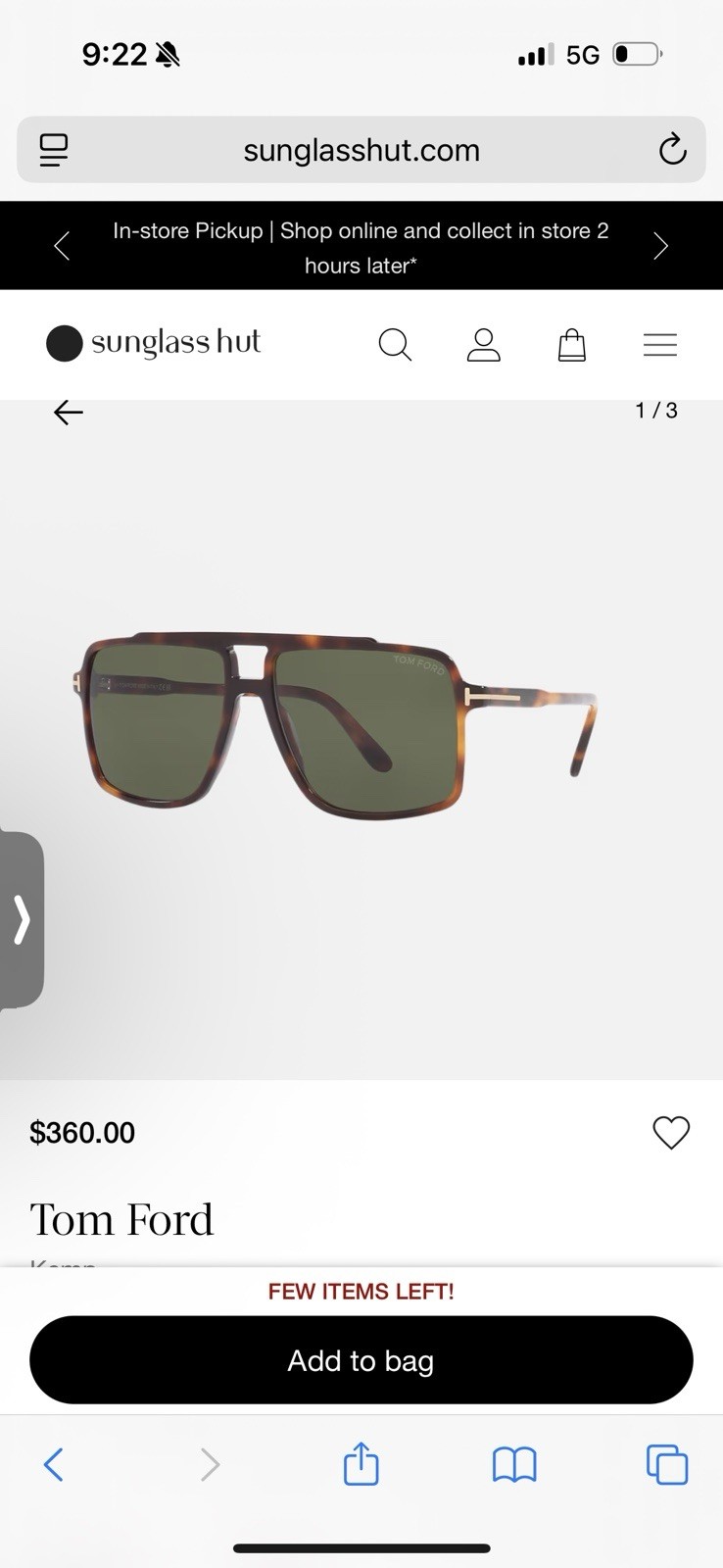Image resolution: width=723 pixels, height=1568 pixels.
Task: Open the account profile icon
Action: 483,345
